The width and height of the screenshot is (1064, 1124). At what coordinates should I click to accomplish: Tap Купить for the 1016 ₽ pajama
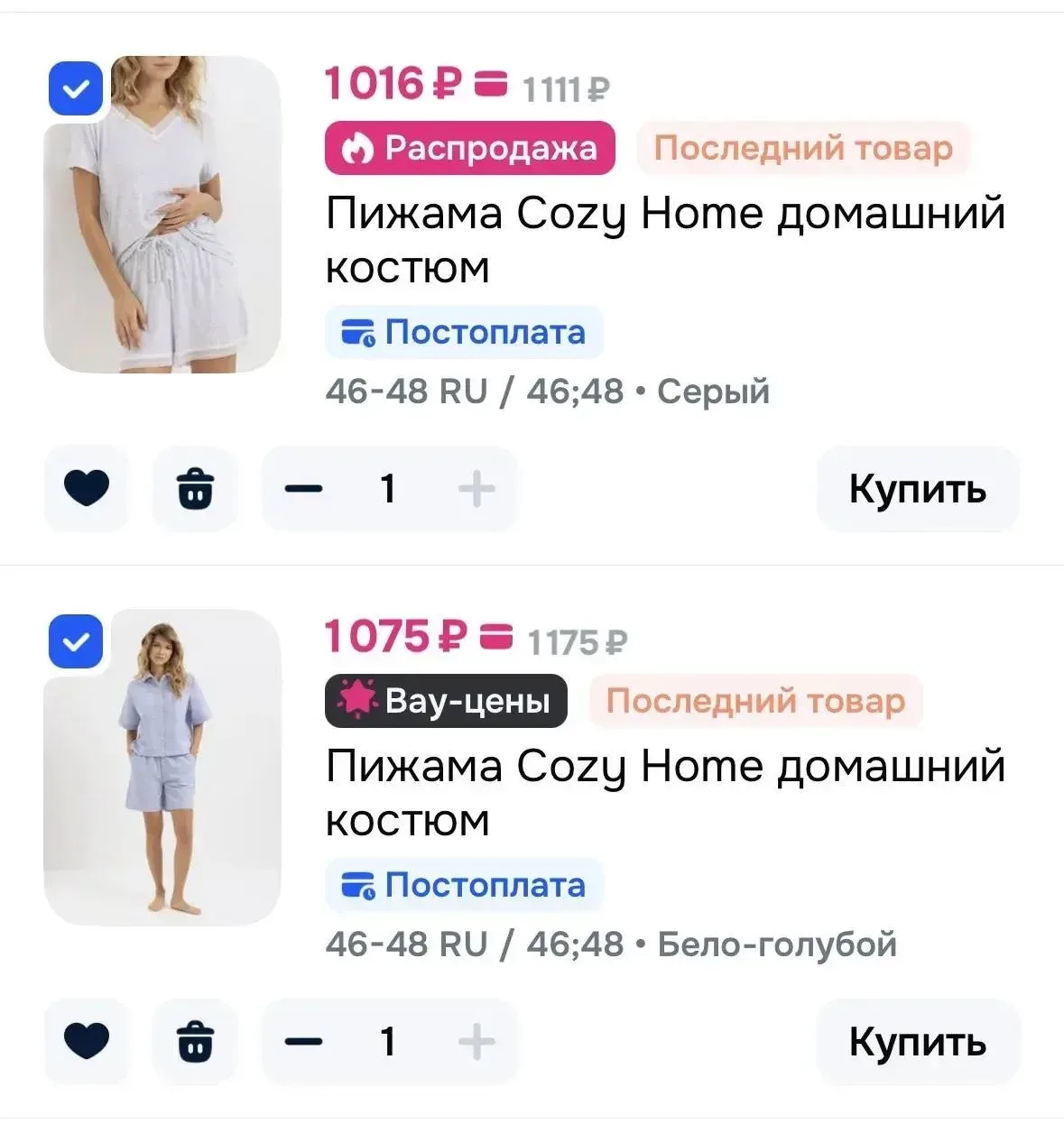pos(917,489)
